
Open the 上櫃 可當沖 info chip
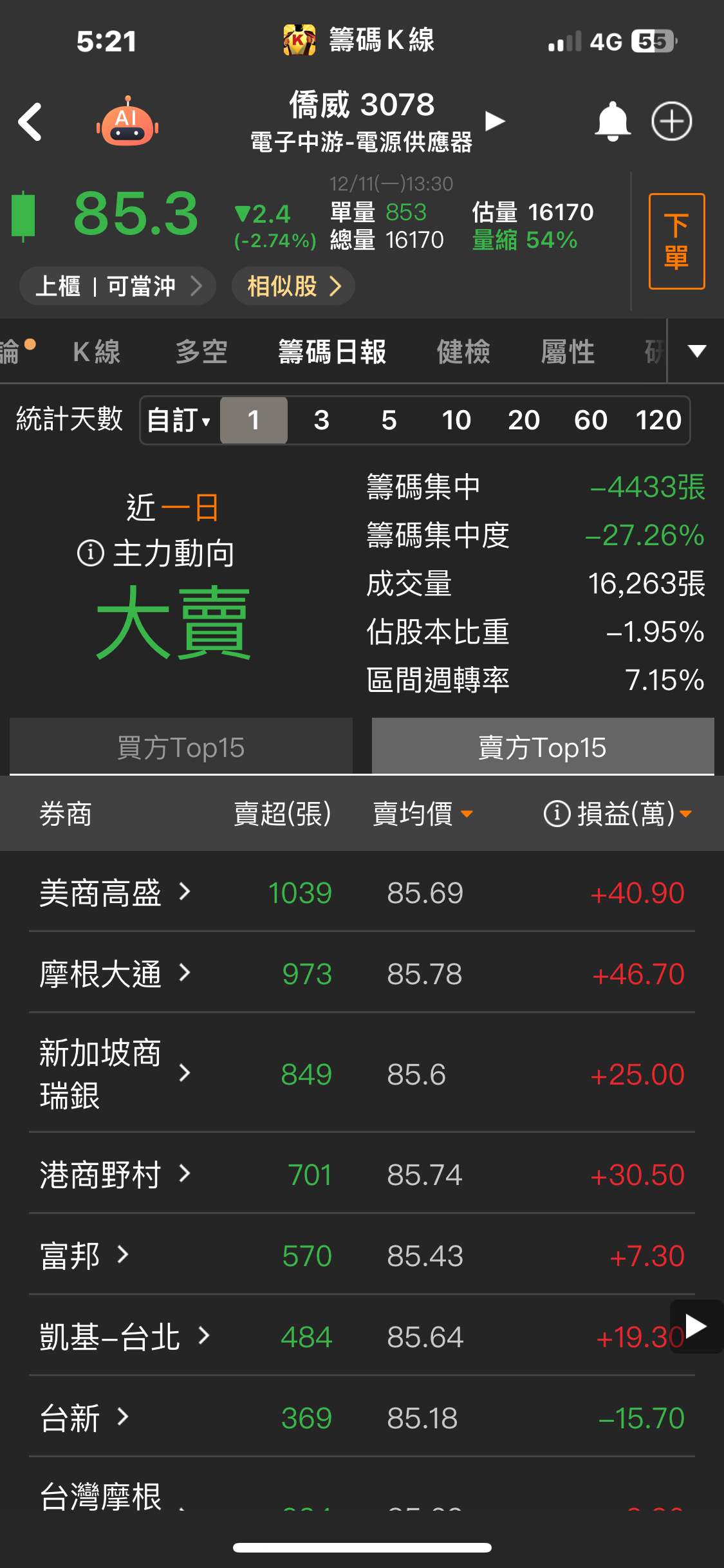[117, 286]
